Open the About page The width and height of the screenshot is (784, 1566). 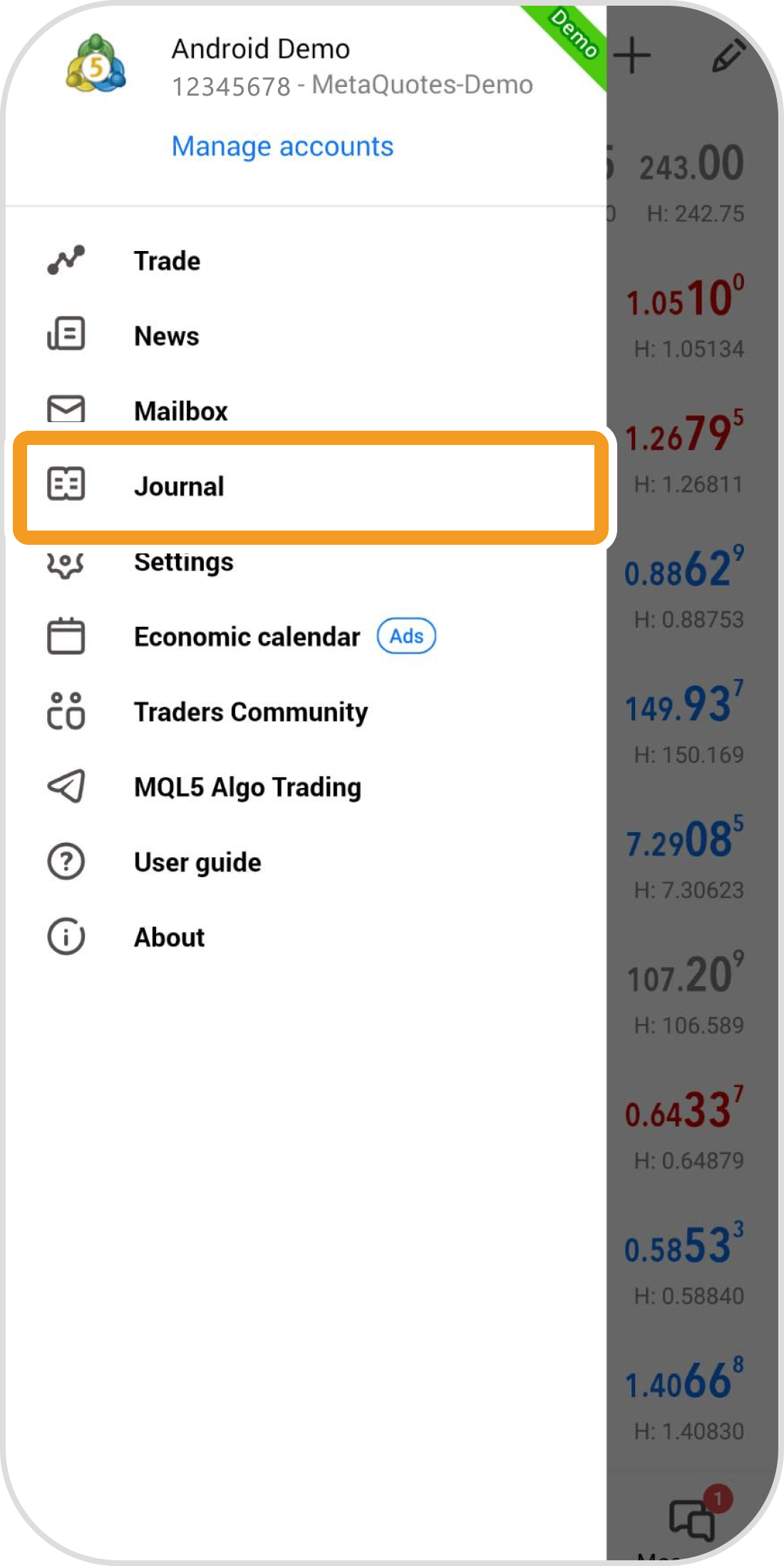[x=169, y=937]
